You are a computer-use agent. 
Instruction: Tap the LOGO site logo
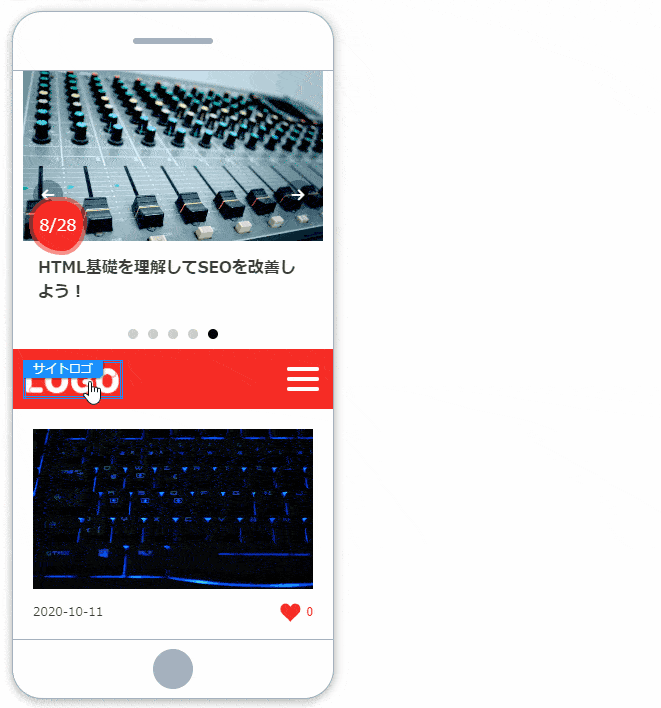point(73,381)
